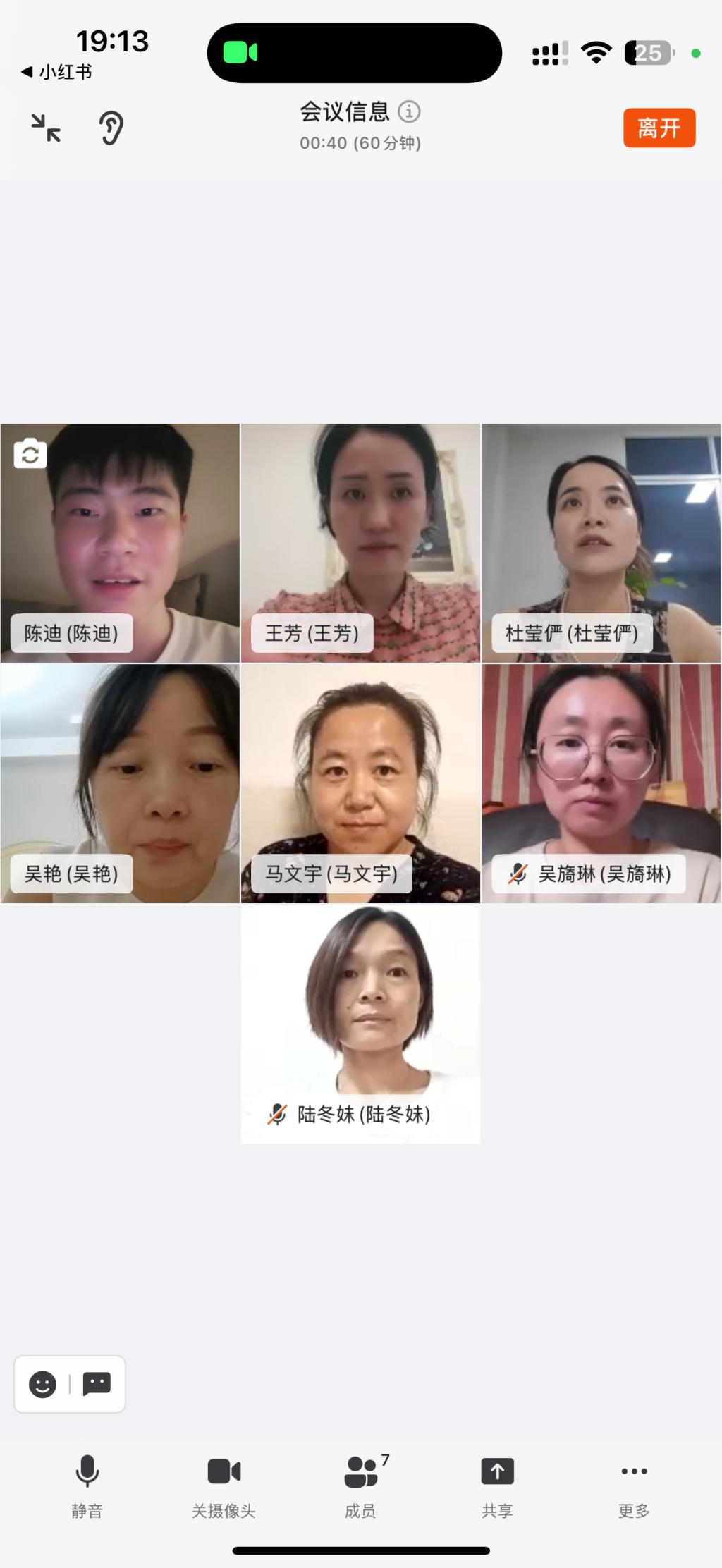Screen dimensions: 722x1568
Task: Leave the meeting with 离开
Action: tap(659, 128)
